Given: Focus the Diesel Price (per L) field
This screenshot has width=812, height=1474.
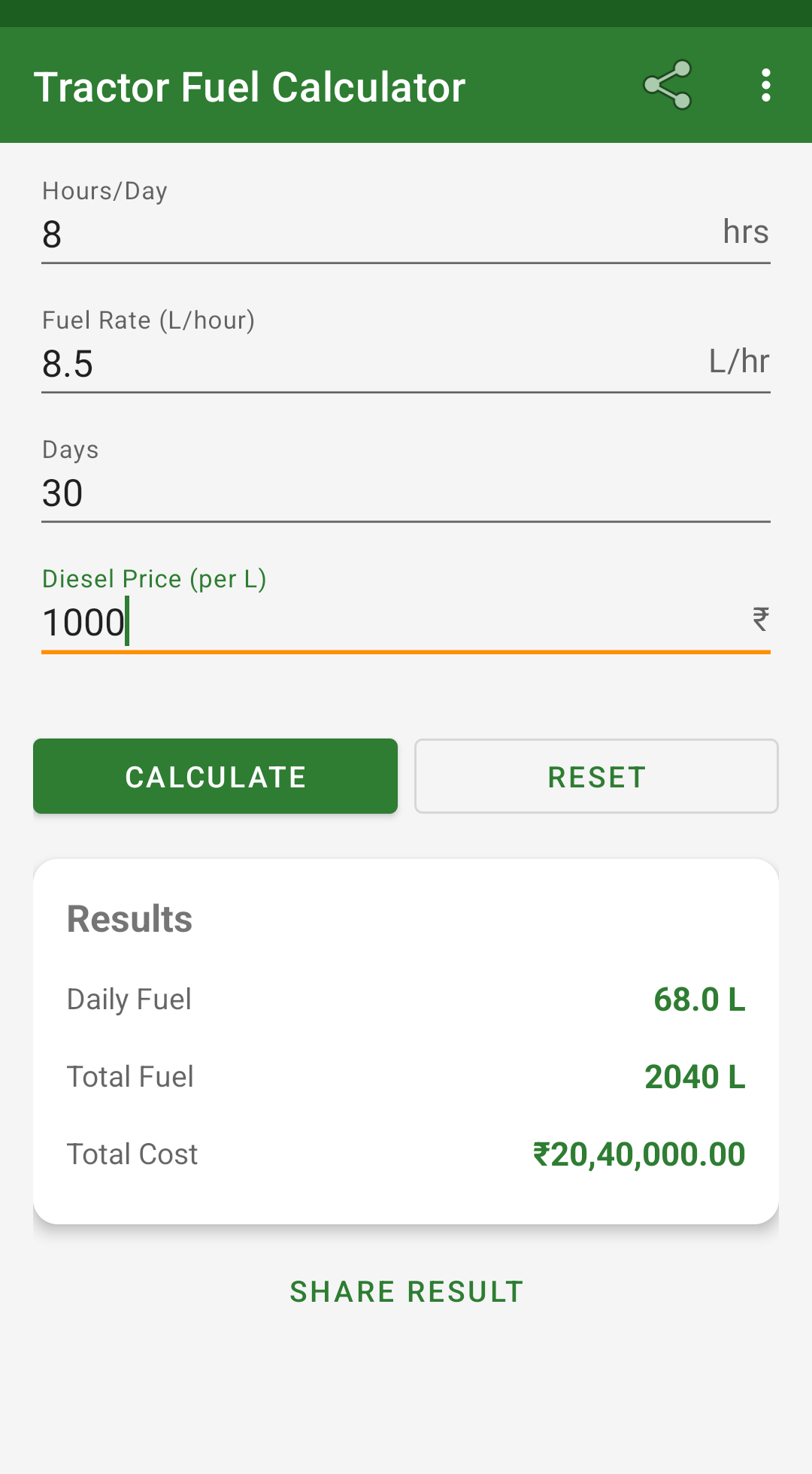Looking at the screenshot, I should click(301, 621).
